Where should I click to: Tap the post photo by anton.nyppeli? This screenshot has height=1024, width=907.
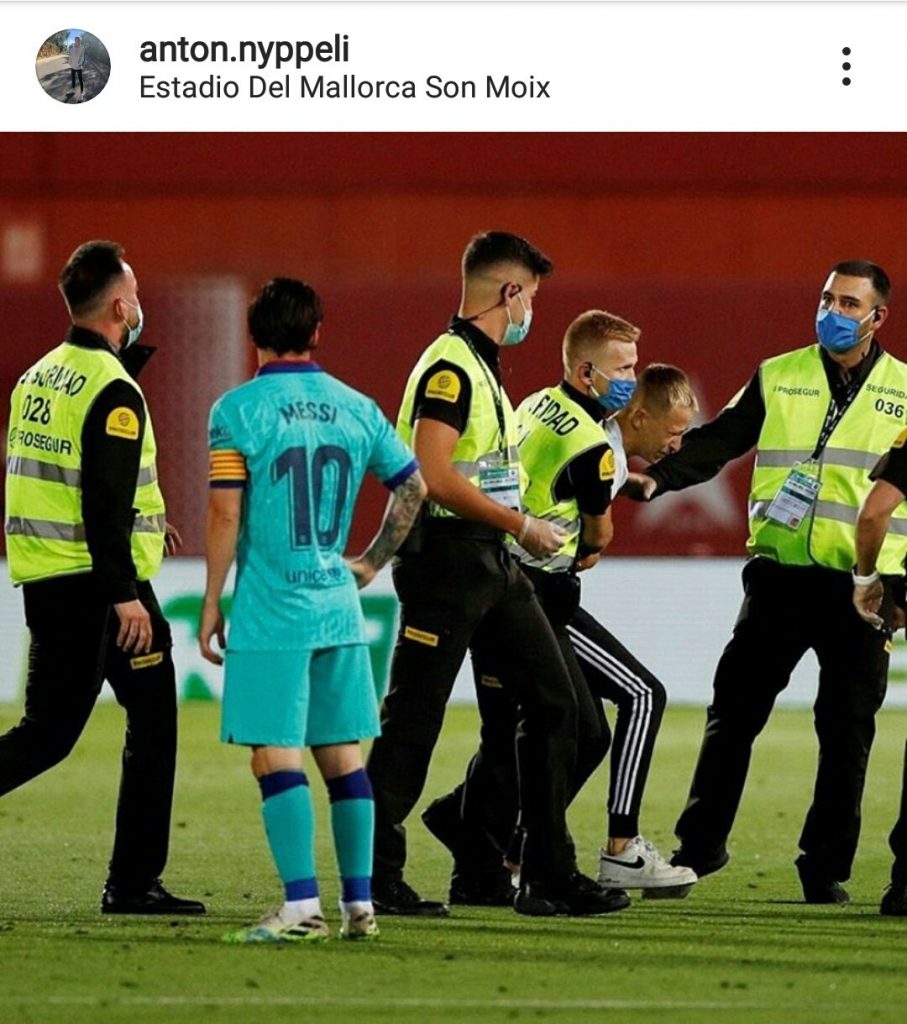(453, 577)
